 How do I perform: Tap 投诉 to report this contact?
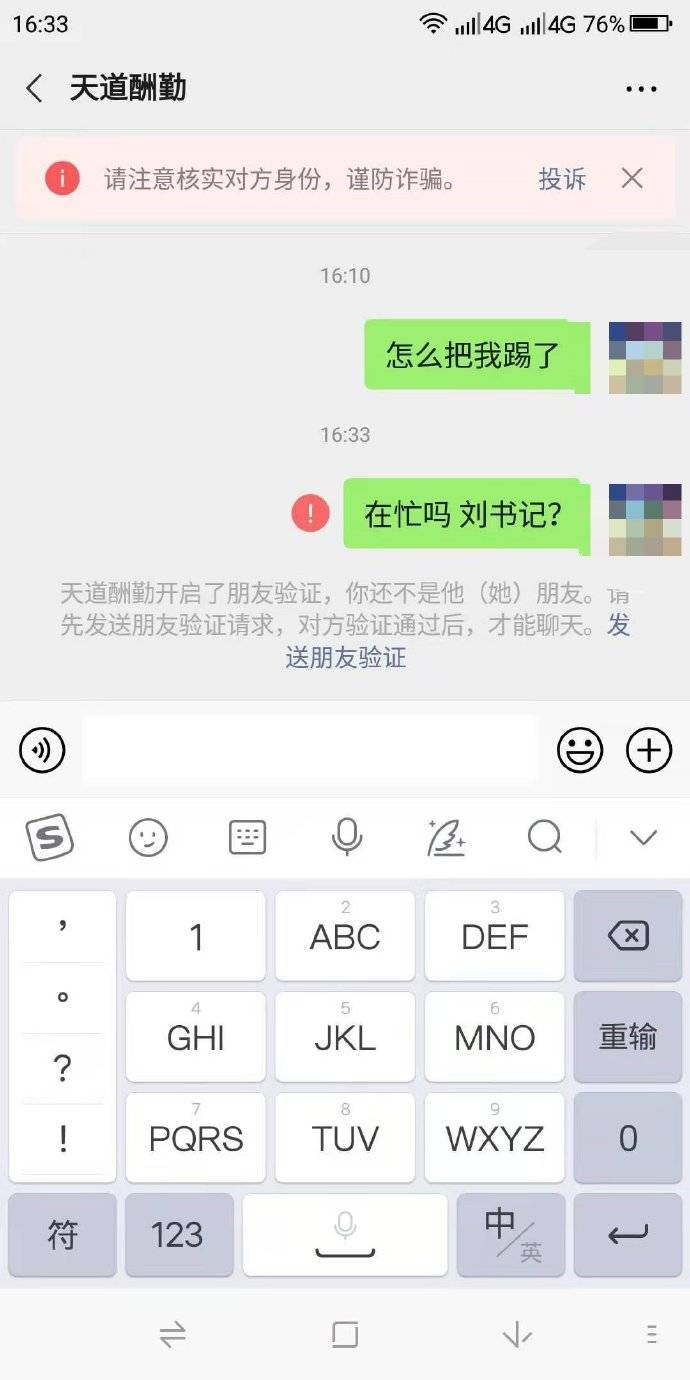pyautogui.click(x=562, y=179)
